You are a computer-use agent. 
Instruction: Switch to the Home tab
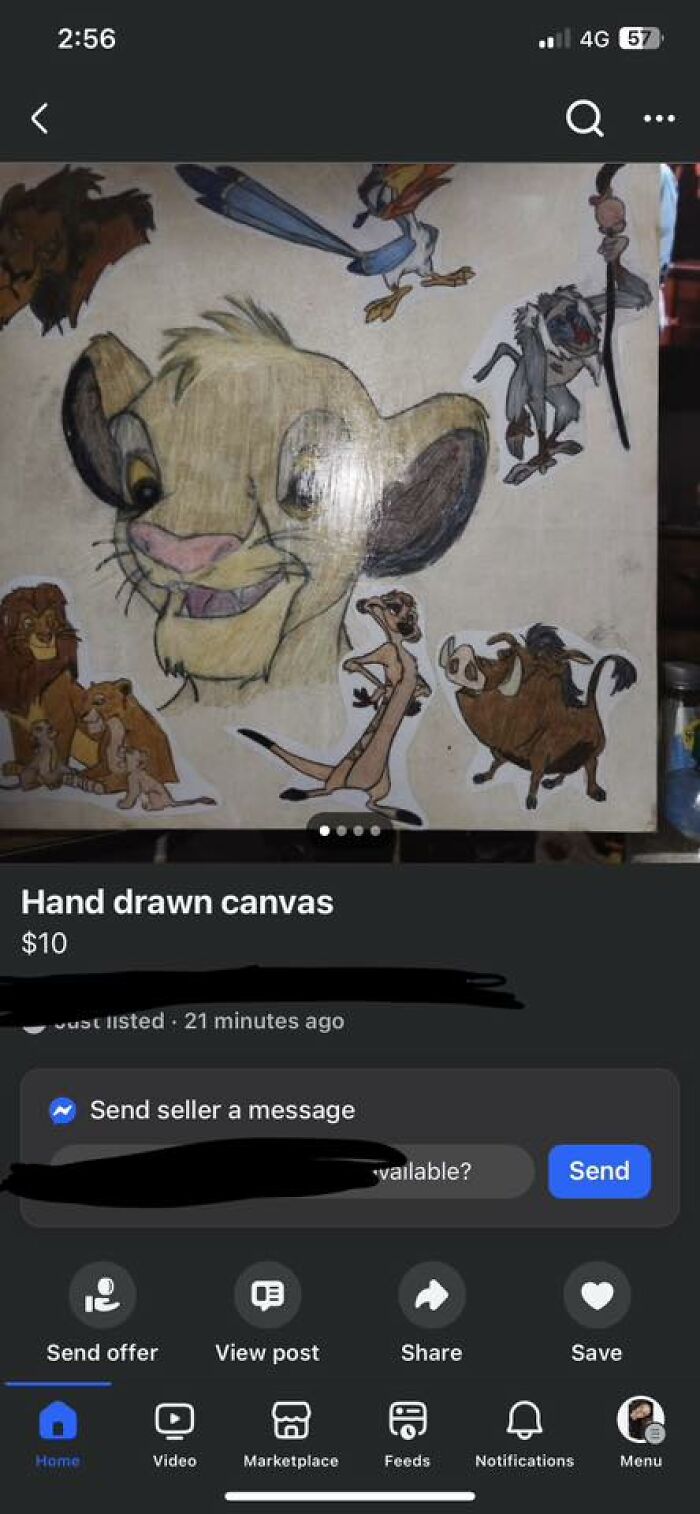pos(57,1432)
